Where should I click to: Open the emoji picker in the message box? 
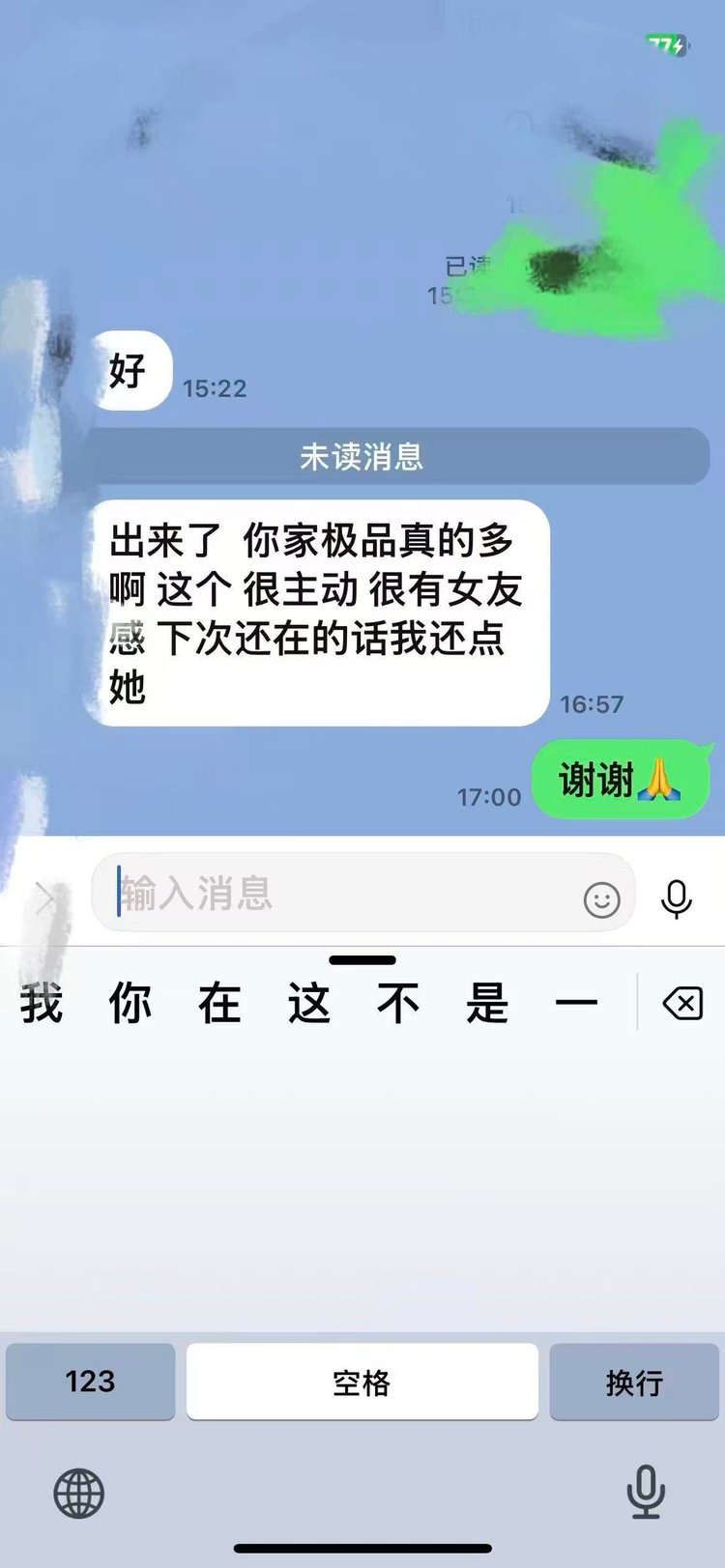click(x=601, y=899)
